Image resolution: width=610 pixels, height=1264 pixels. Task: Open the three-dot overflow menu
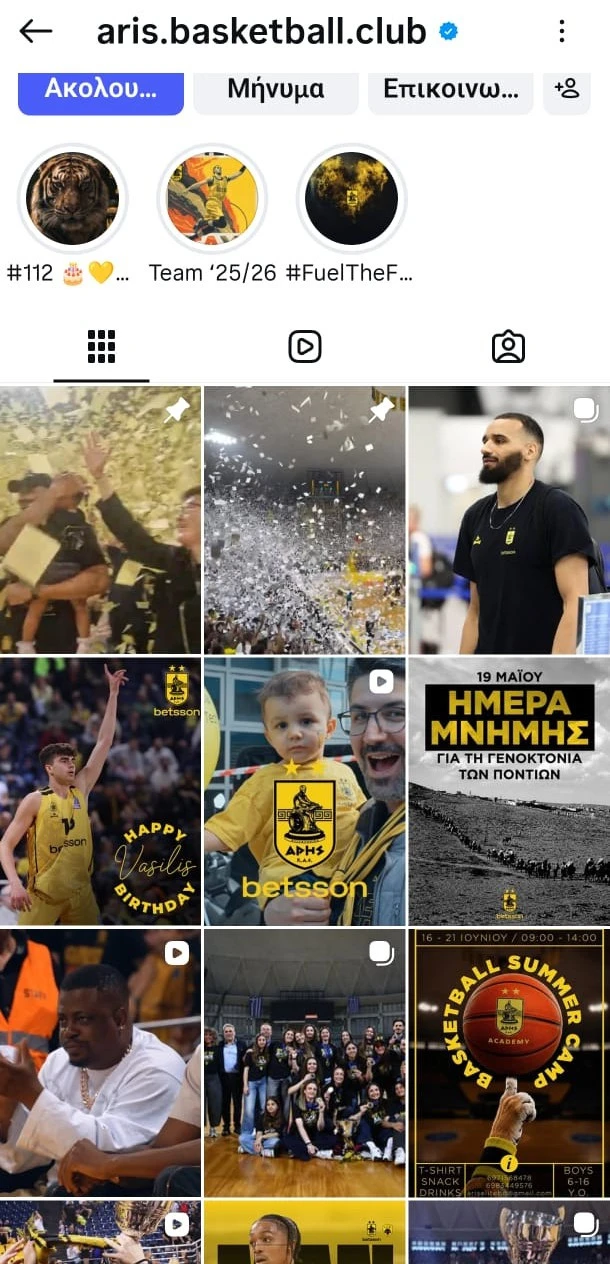point(562,31)
